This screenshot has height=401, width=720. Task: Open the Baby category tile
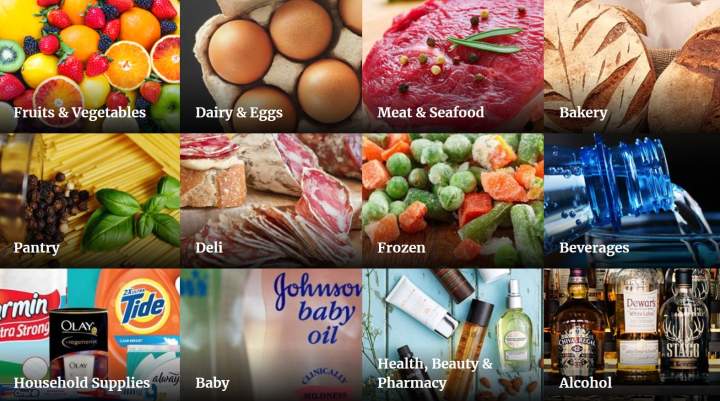point(271,335)
